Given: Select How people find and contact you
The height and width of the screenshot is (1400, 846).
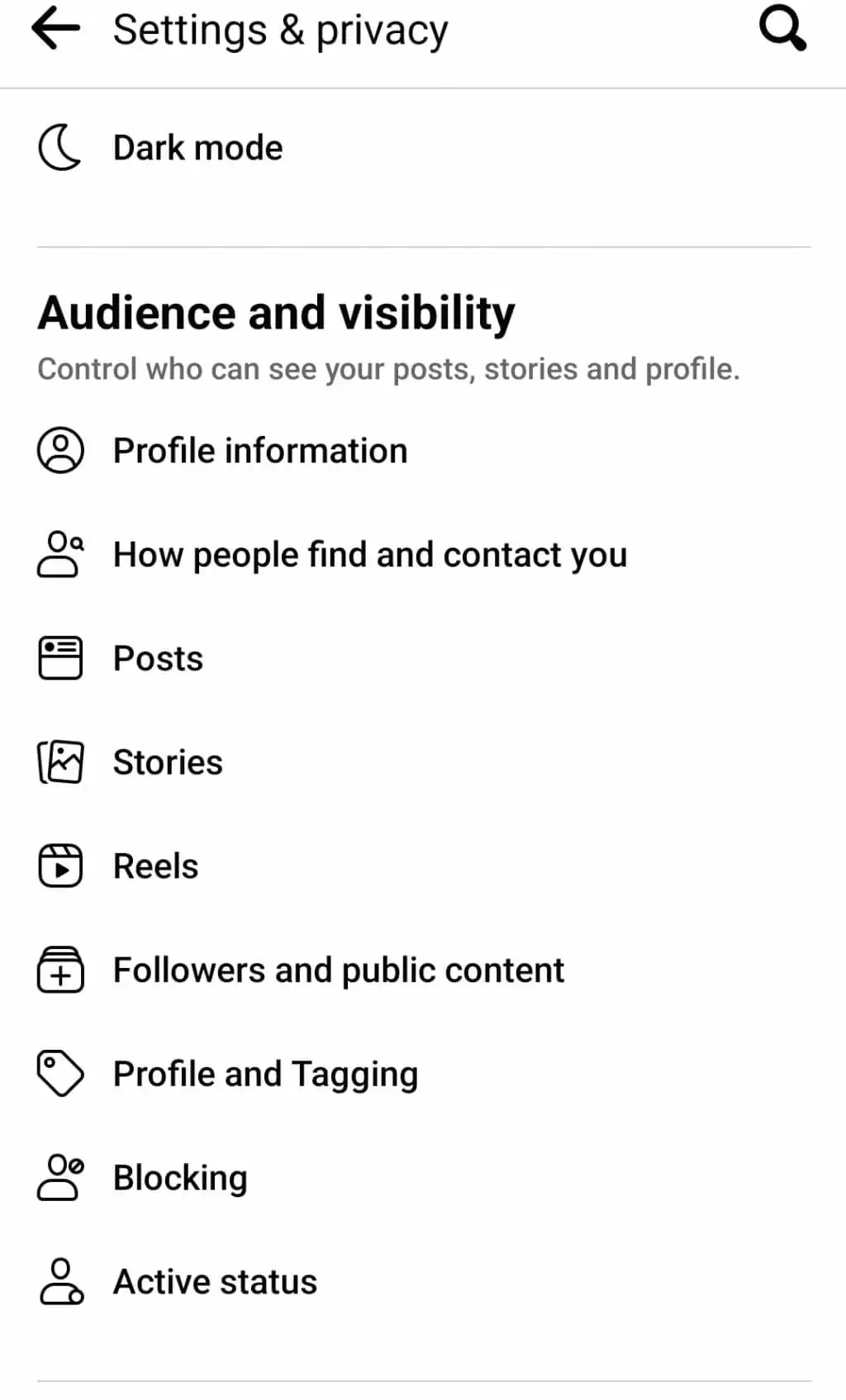Looking at the screenshot, I should pyautogui.click(x=369, y=555).
